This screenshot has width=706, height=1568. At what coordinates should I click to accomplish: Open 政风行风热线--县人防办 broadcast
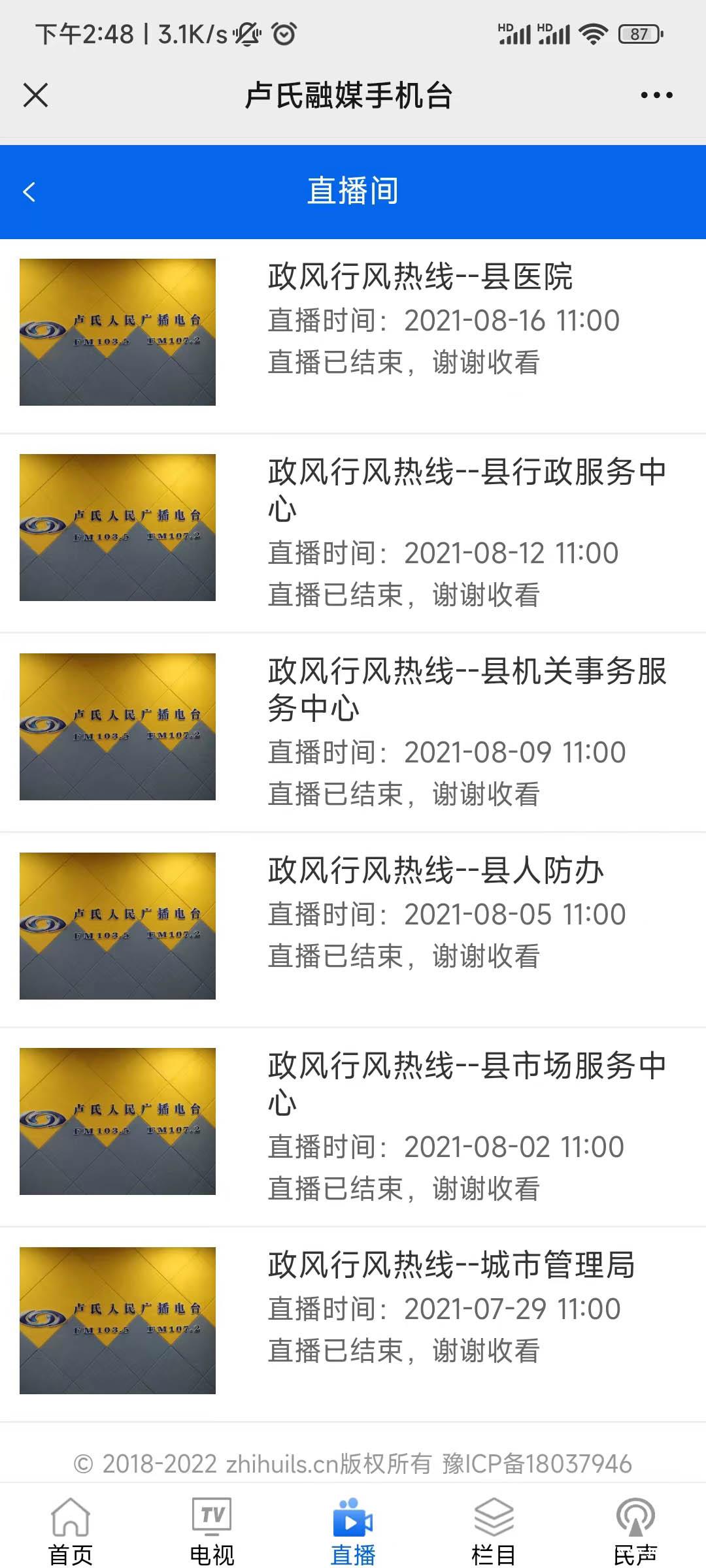pyautogui.click(x=435, y=871)
